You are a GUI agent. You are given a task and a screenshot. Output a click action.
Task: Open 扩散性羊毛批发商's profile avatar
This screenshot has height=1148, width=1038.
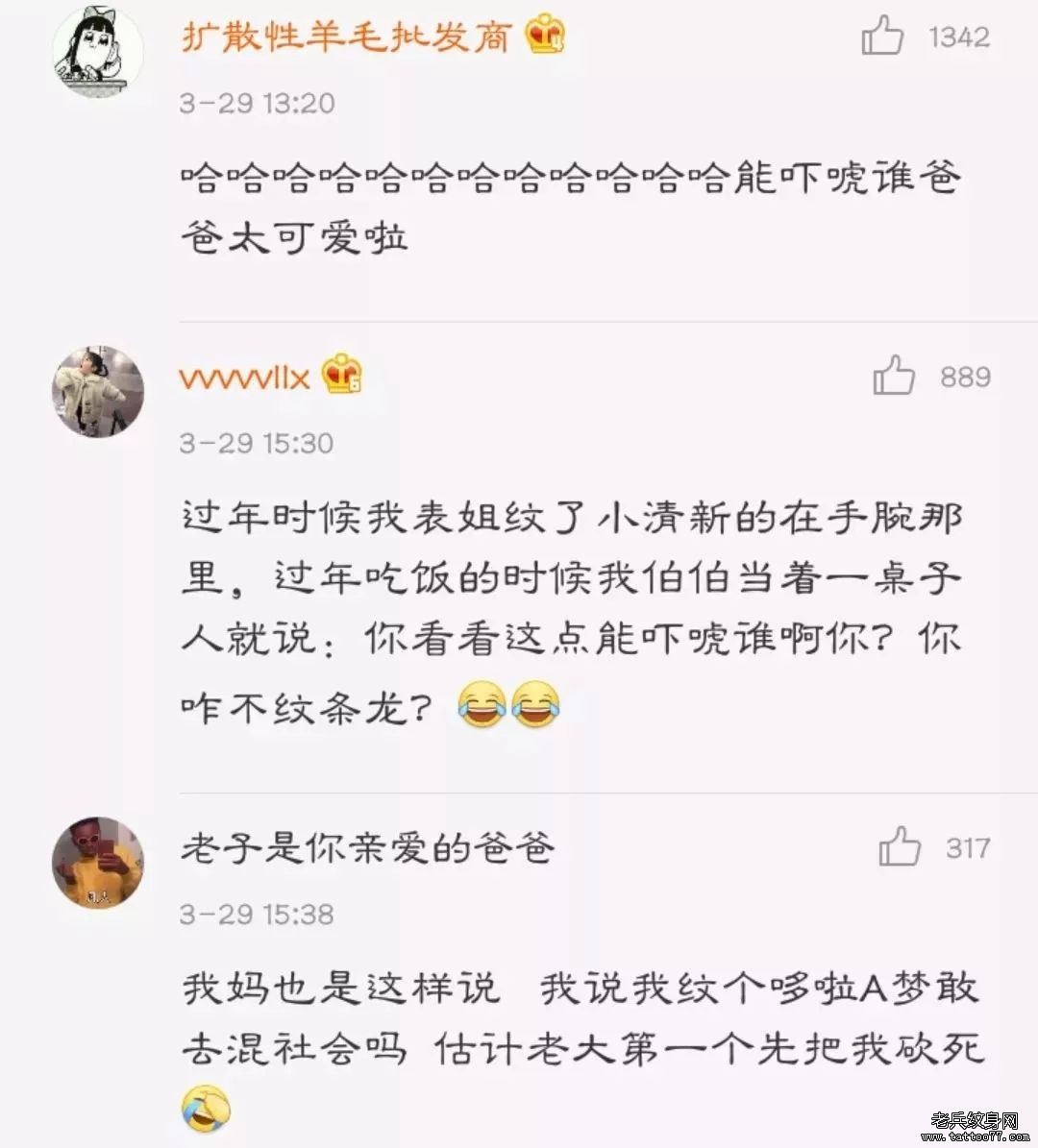click(97, 51)
